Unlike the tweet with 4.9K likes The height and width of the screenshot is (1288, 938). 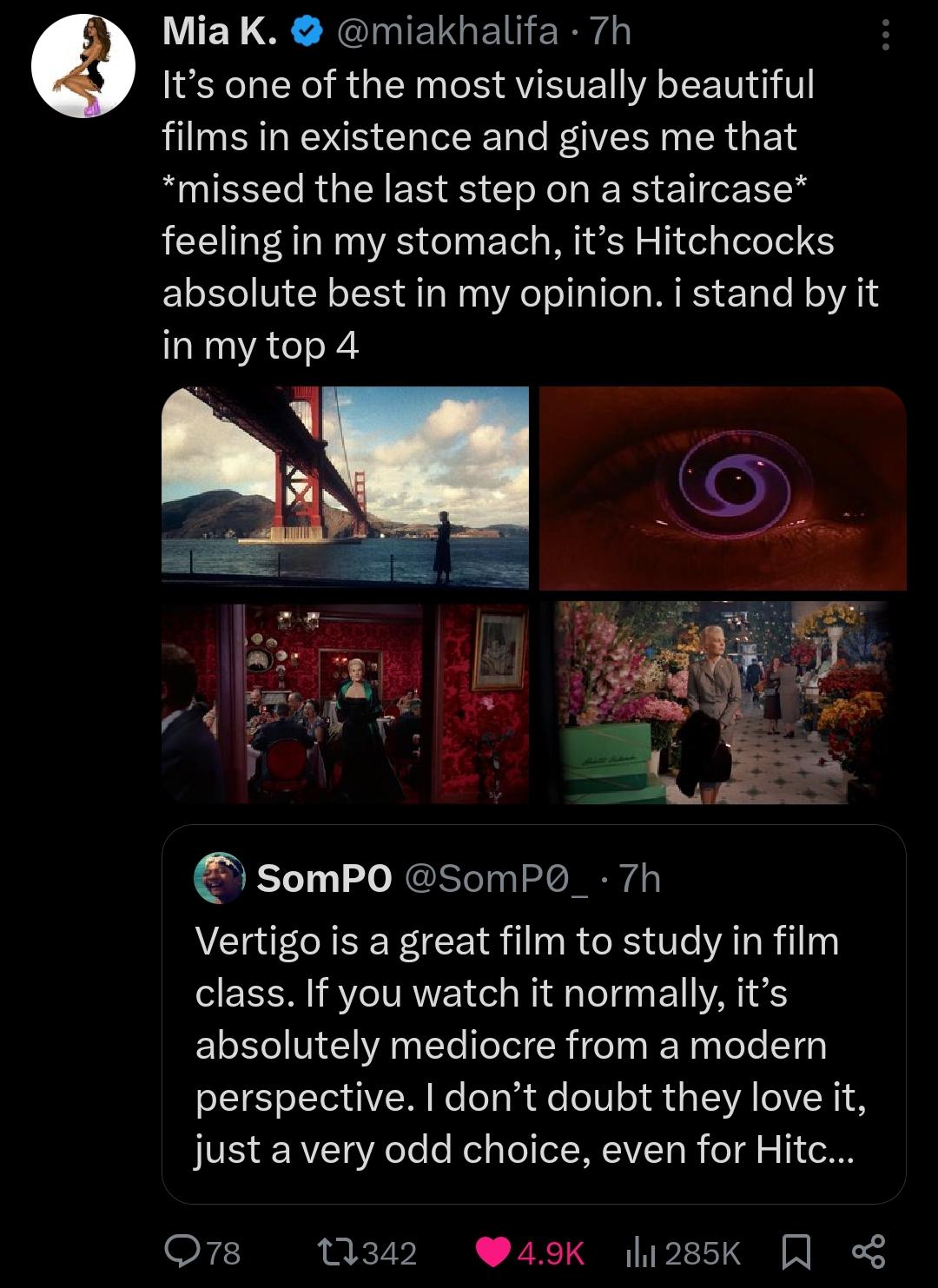(x=494, y=1252)
